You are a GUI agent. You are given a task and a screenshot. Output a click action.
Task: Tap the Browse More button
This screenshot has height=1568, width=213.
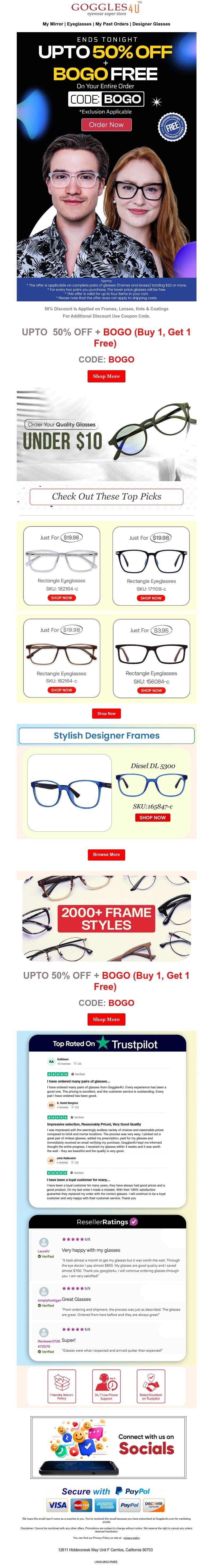coord(106,855)
